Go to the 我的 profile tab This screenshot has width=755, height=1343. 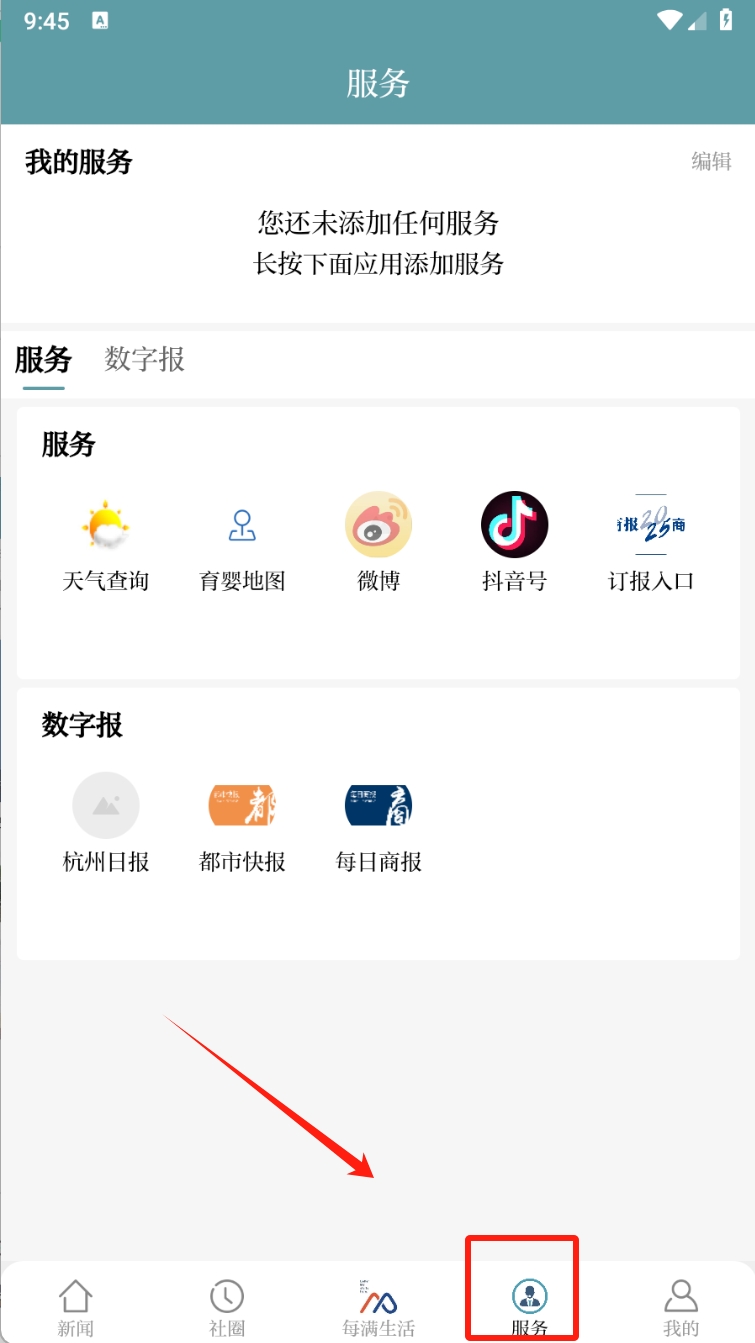coord(681,1308)
